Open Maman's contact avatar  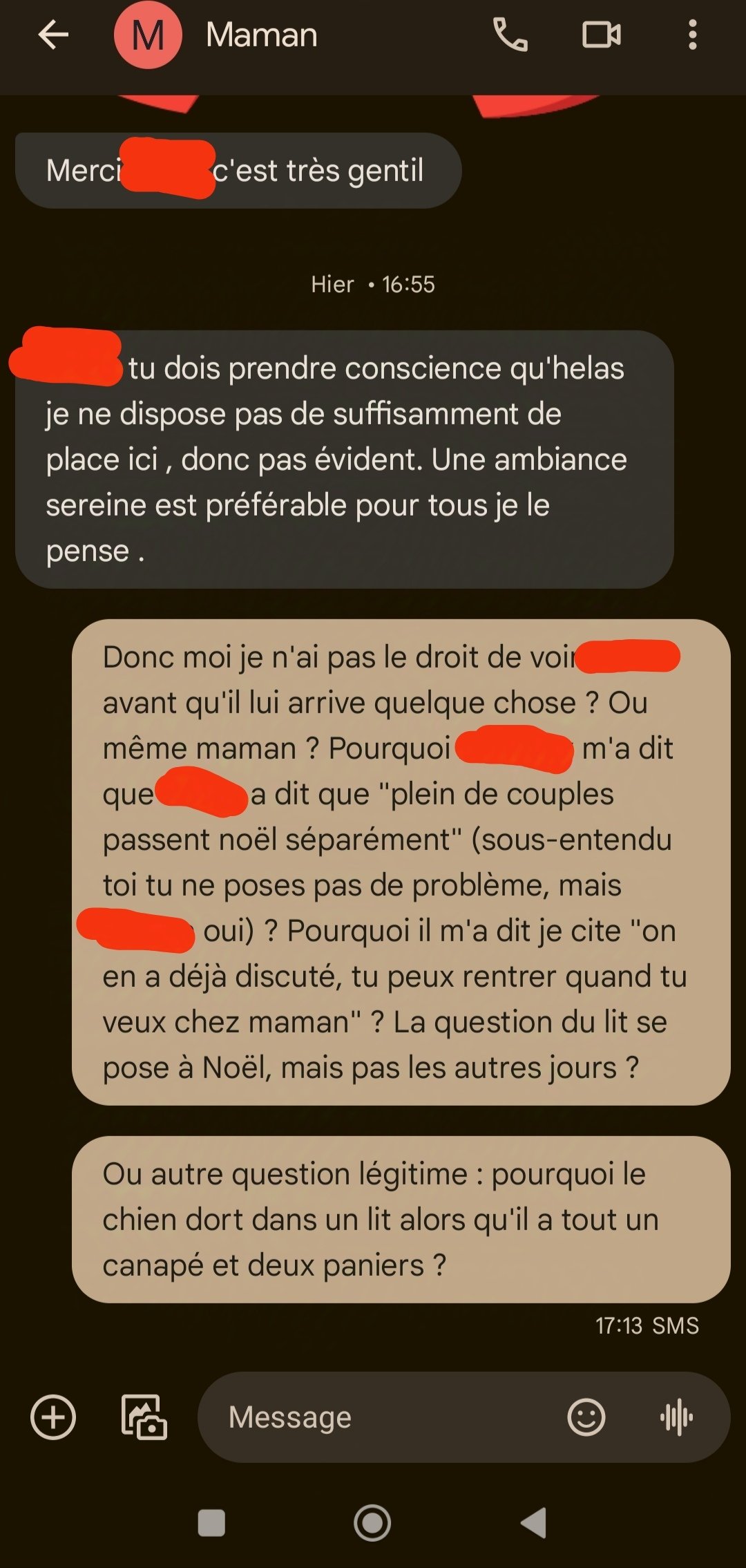coord(148,35)
